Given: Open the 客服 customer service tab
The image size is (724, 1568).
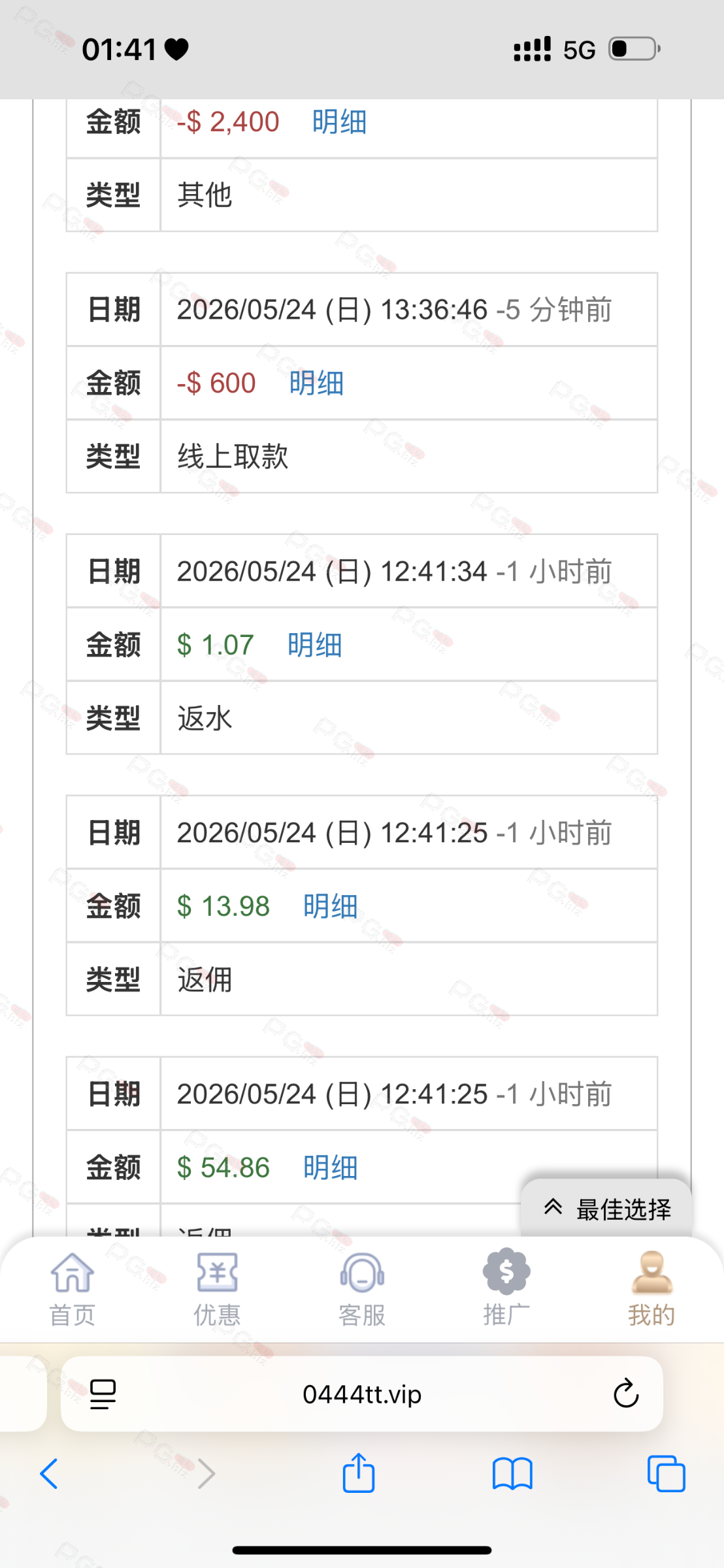Looking at the screenshot, I should pos(362,1289).
